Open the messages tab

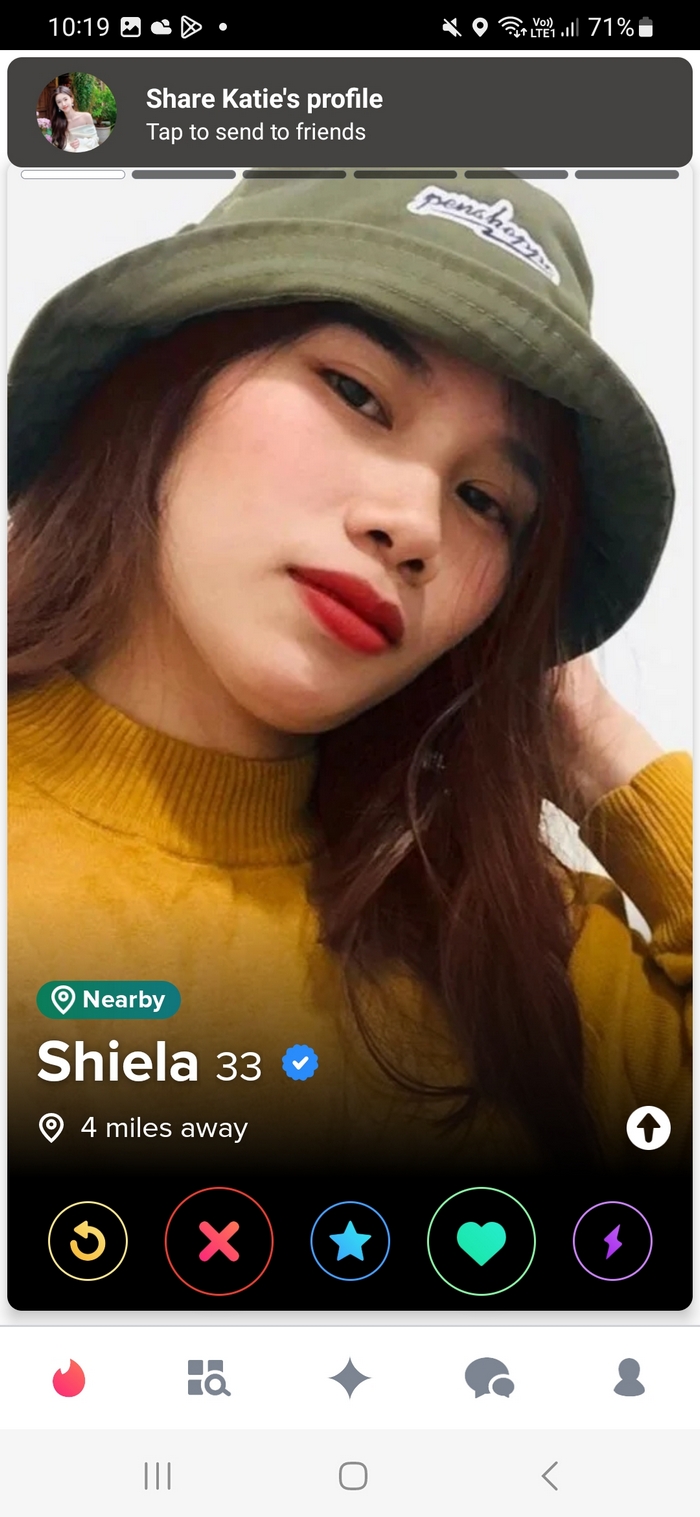490,1378
